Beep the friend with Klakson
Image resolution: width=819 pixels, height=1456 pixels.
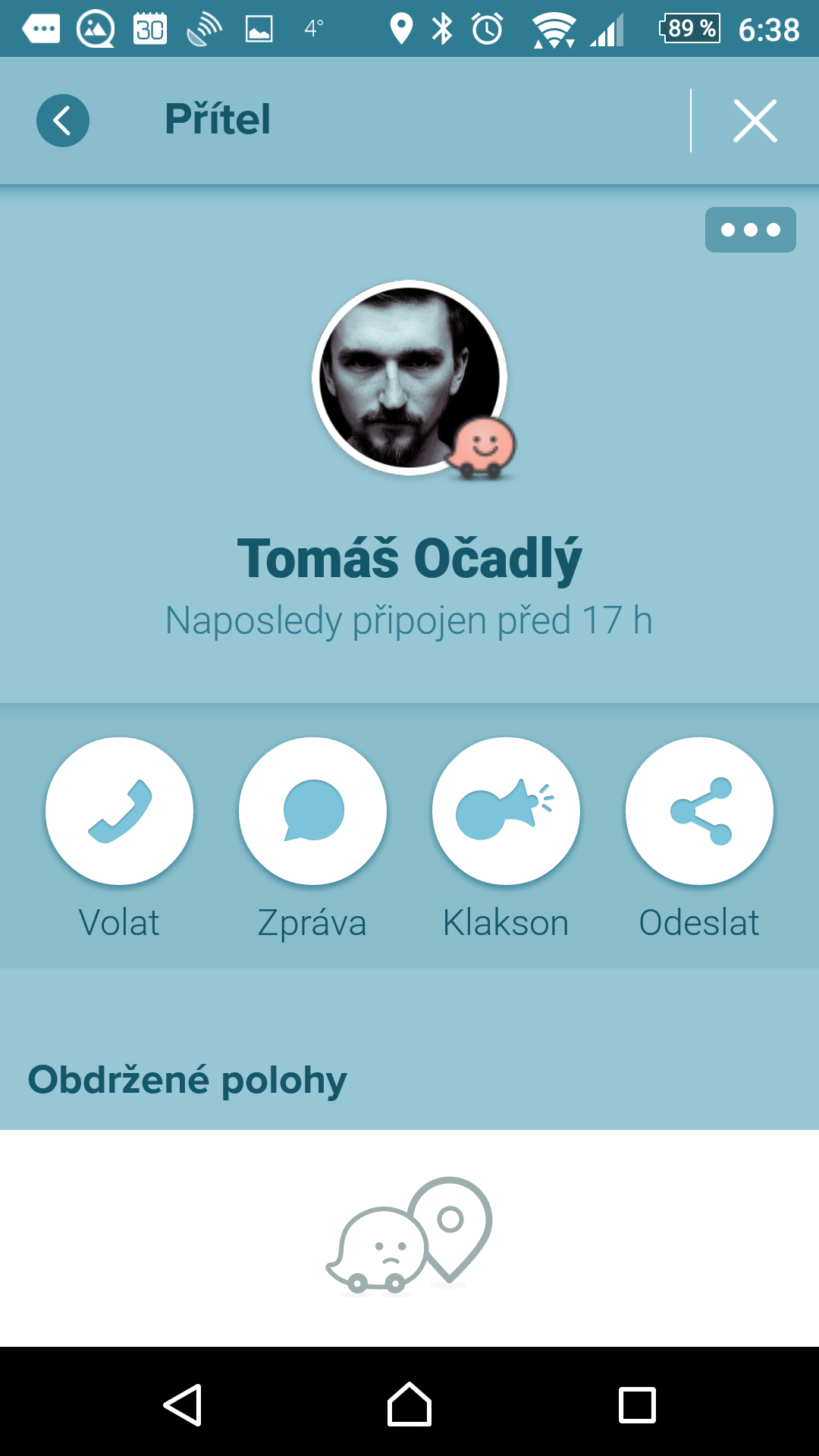click(506, 811)
